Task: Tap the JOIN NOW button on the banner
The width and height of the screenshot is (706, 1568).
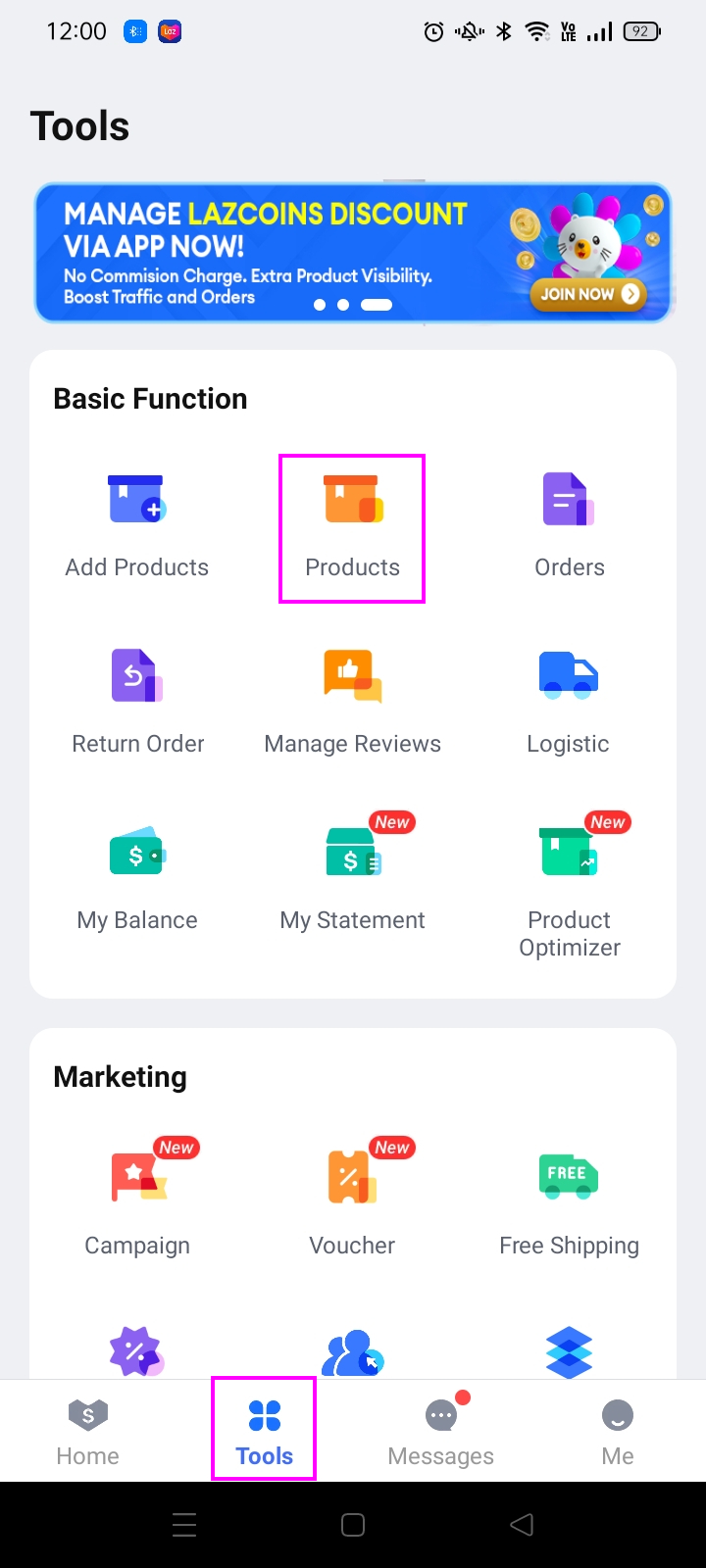Action: pos(589,294)
